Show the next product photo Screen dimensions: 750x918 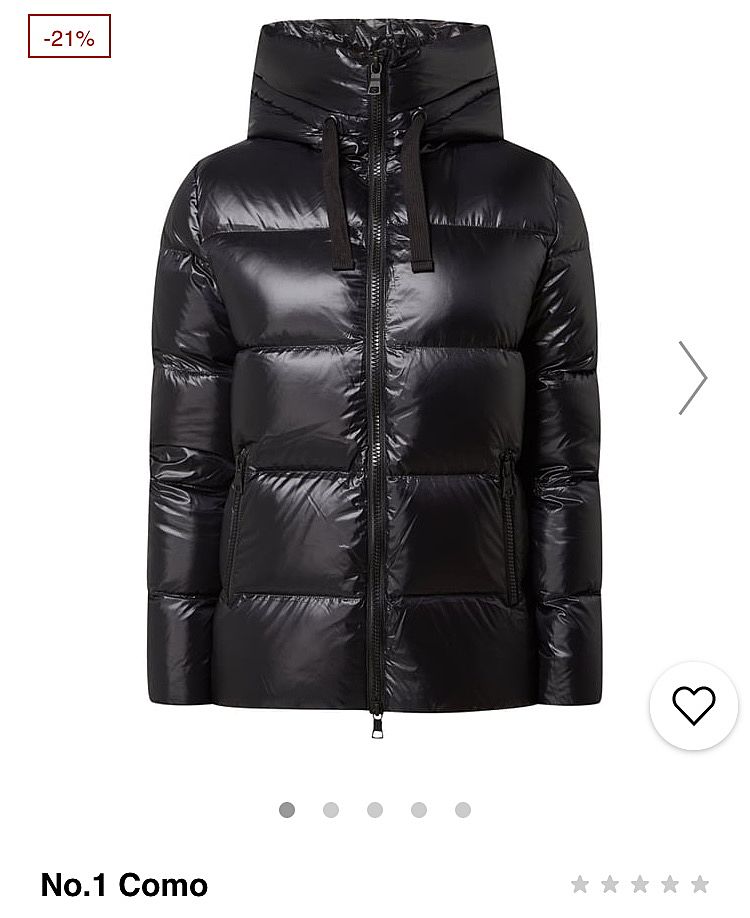pos(692,378)
